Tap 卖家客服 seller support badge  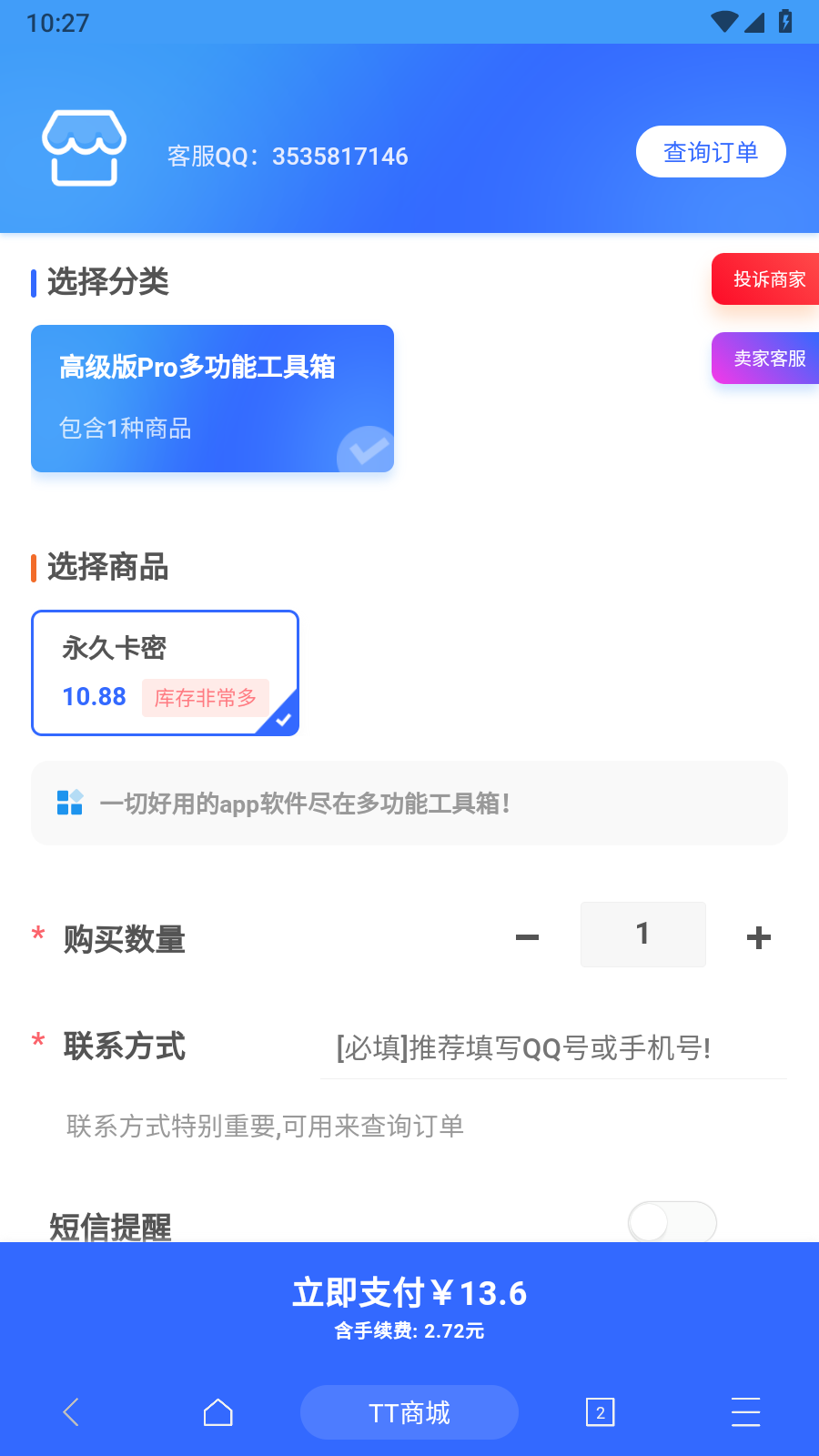pos(769,359)
